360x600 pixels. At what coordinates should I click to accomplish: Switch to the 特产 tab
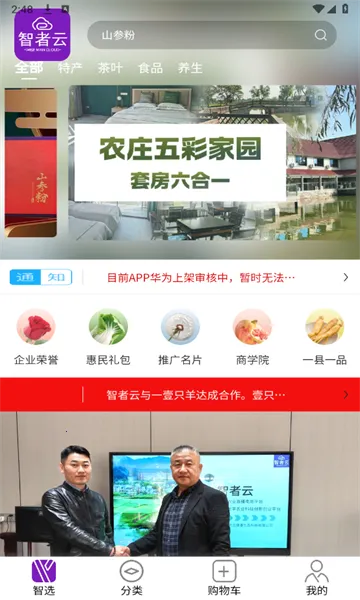coord(70,68)
